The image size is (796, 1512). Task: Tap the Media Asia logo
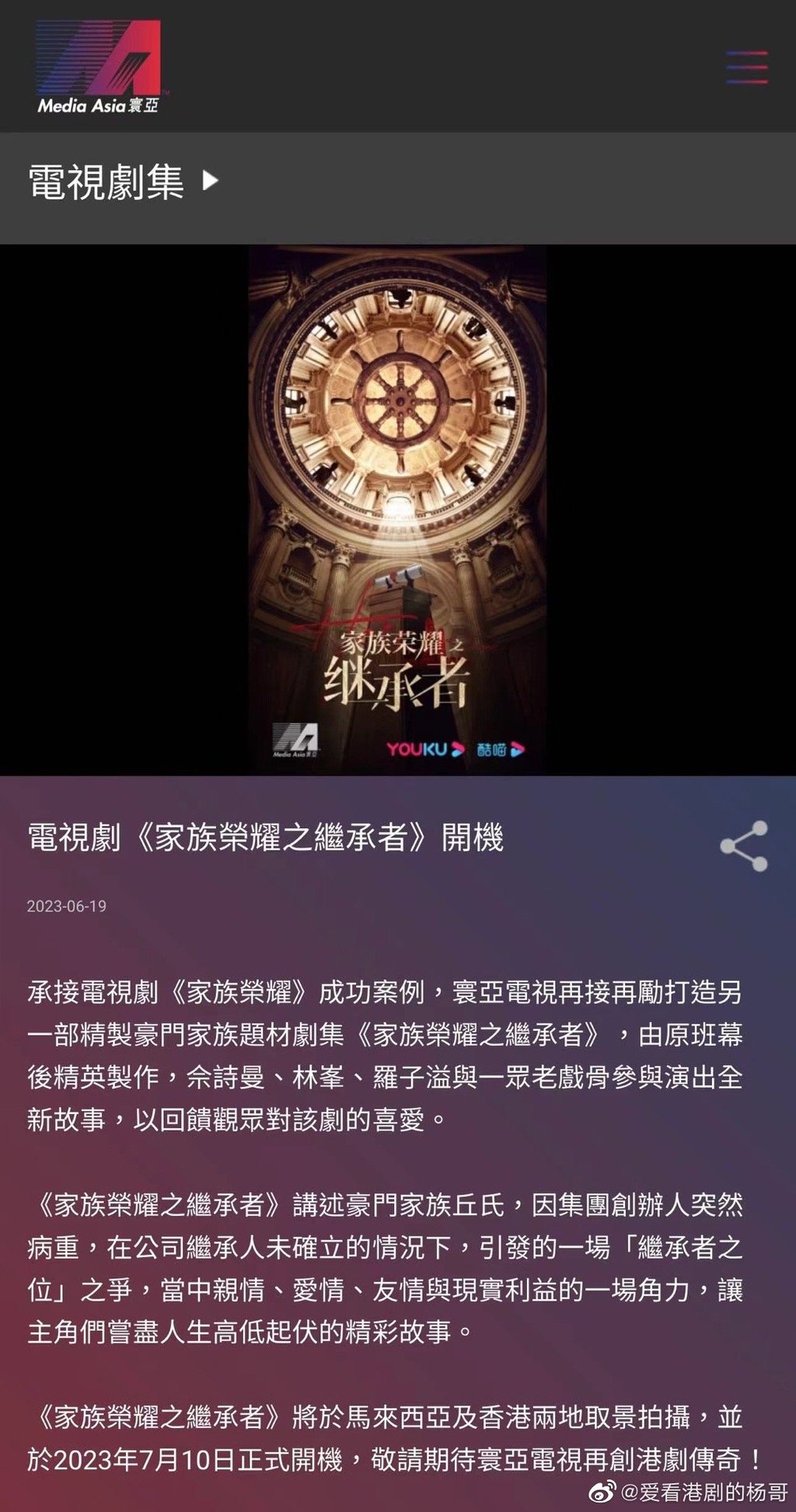(x=99, y=67)
